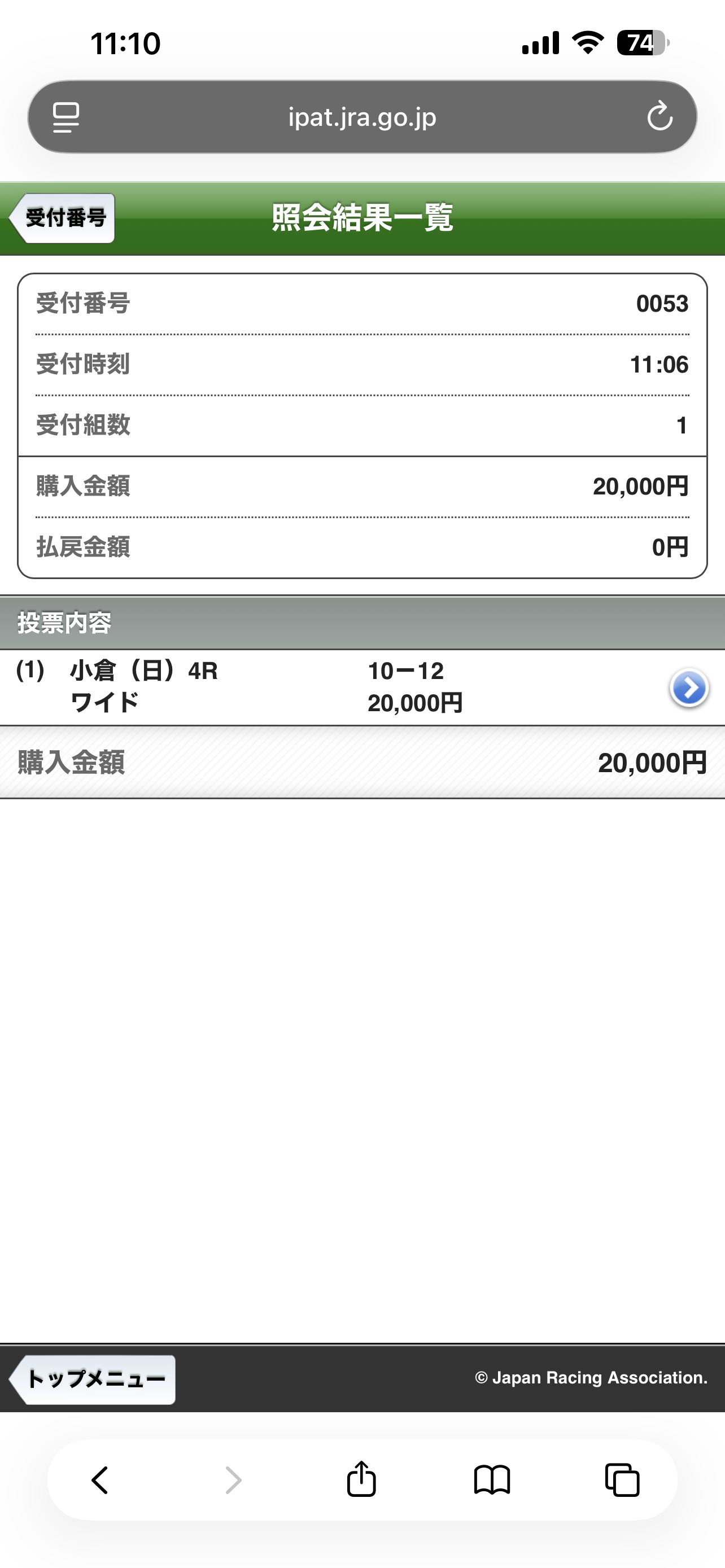Share this page from Safari toolbar

pyautogui.click(x=361, y=1480)
